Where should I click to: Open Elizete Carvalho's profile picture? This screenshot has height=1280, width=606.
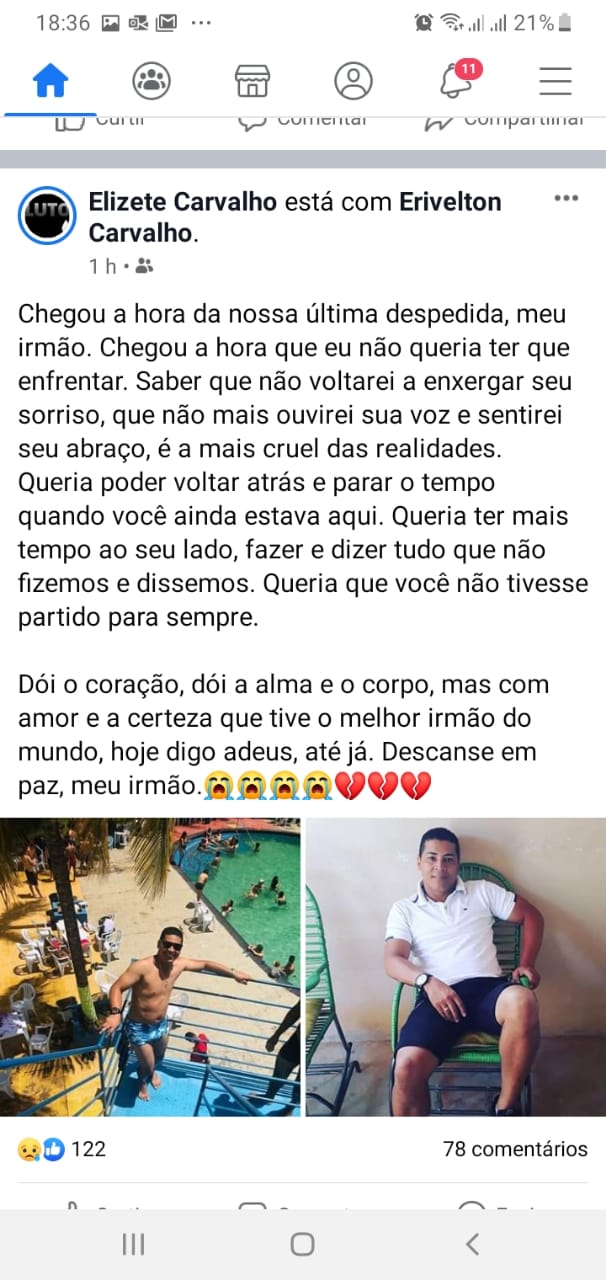pyautogui.click(x=47, y=216)
